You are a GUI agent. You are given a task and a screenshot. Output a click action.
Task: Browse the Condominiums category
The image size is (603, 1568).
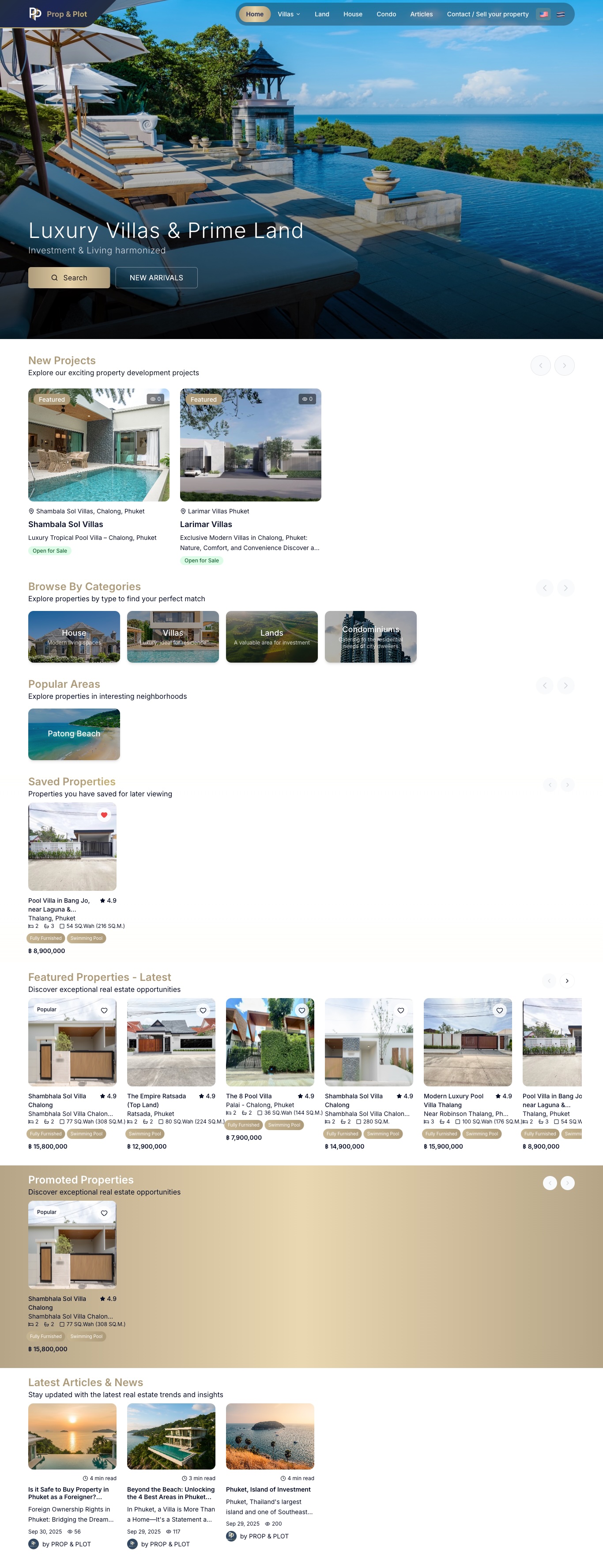pos(370,637)
